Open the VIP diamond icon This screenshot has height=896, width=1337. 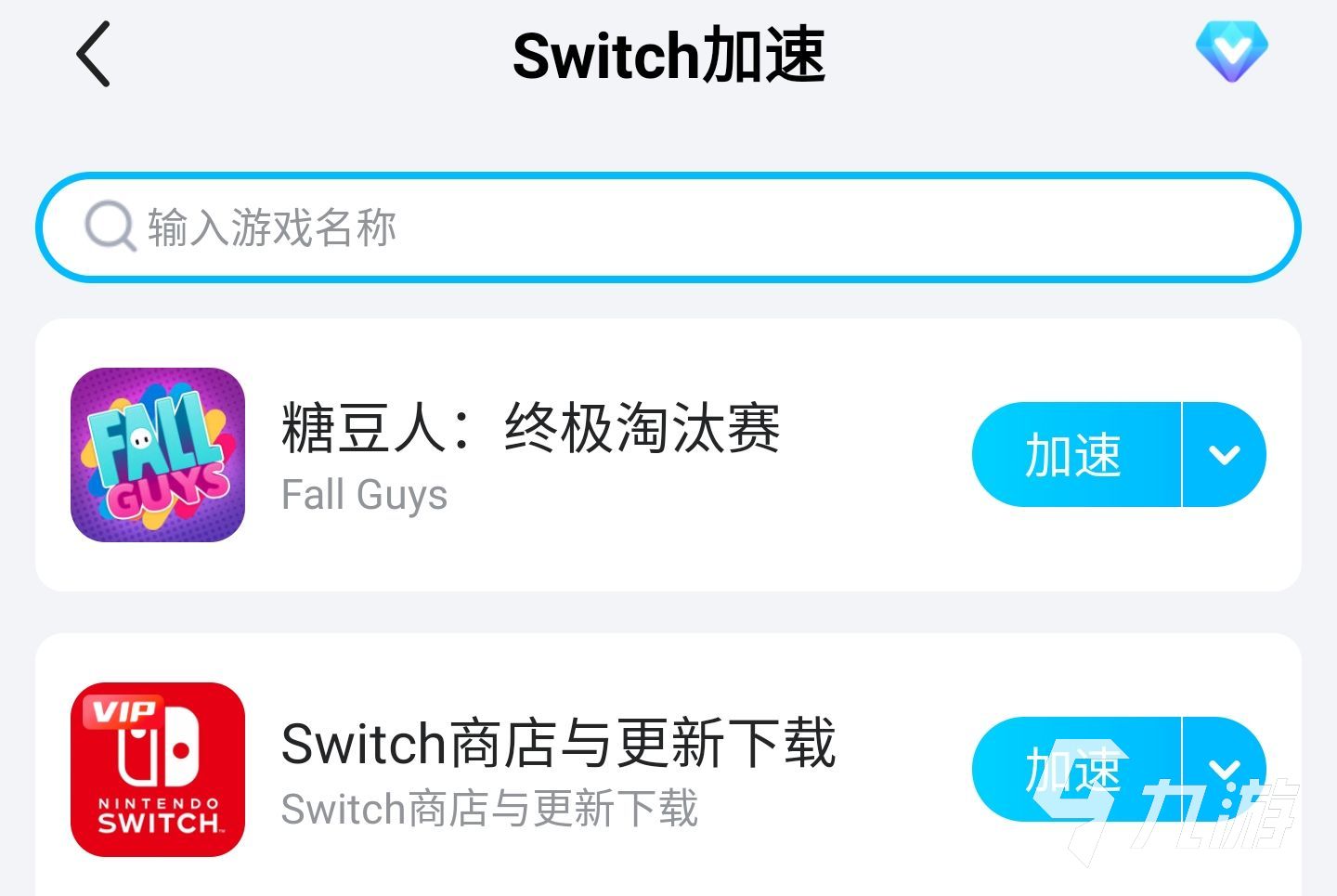pos(1231,51)
